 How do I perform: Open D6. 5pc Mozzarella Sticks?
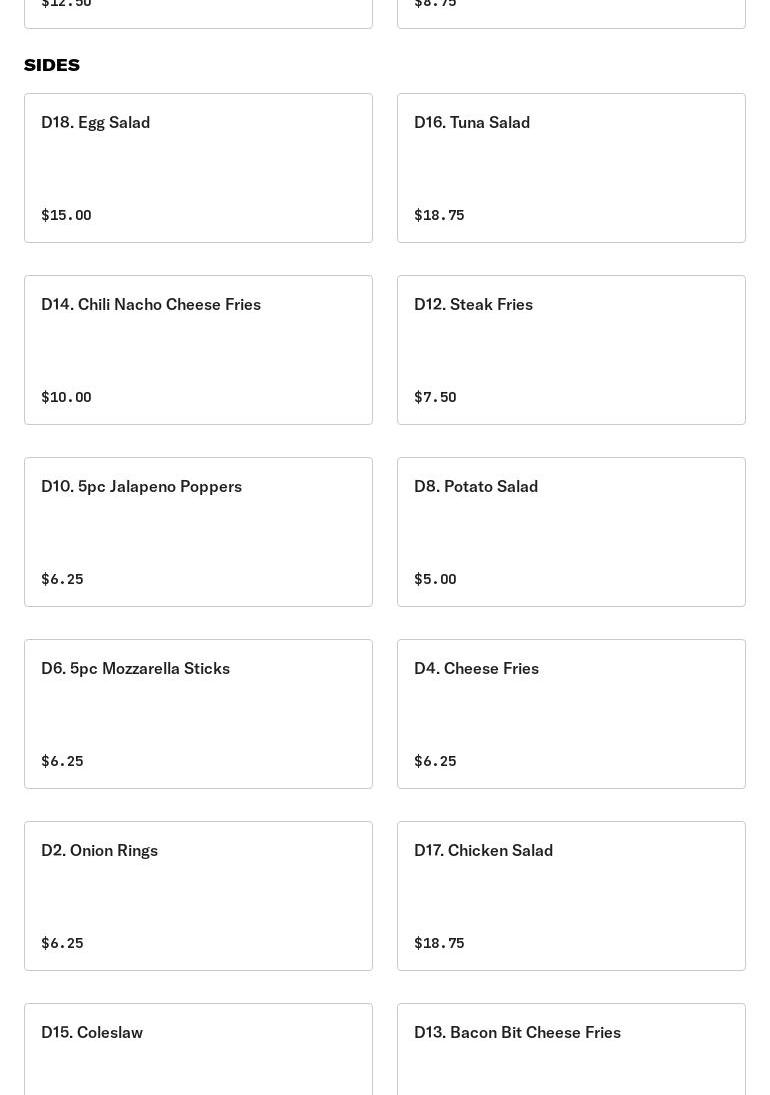click(x=198, y=714)
